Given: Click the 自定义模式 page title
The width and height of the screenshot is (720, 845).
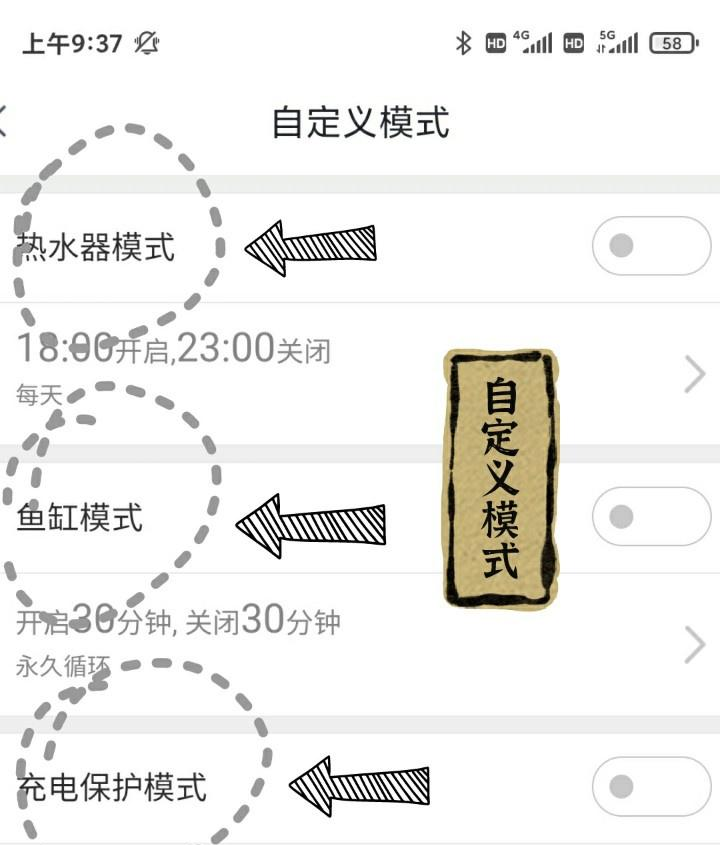Looking at the screenshot, I should point(360,117).
